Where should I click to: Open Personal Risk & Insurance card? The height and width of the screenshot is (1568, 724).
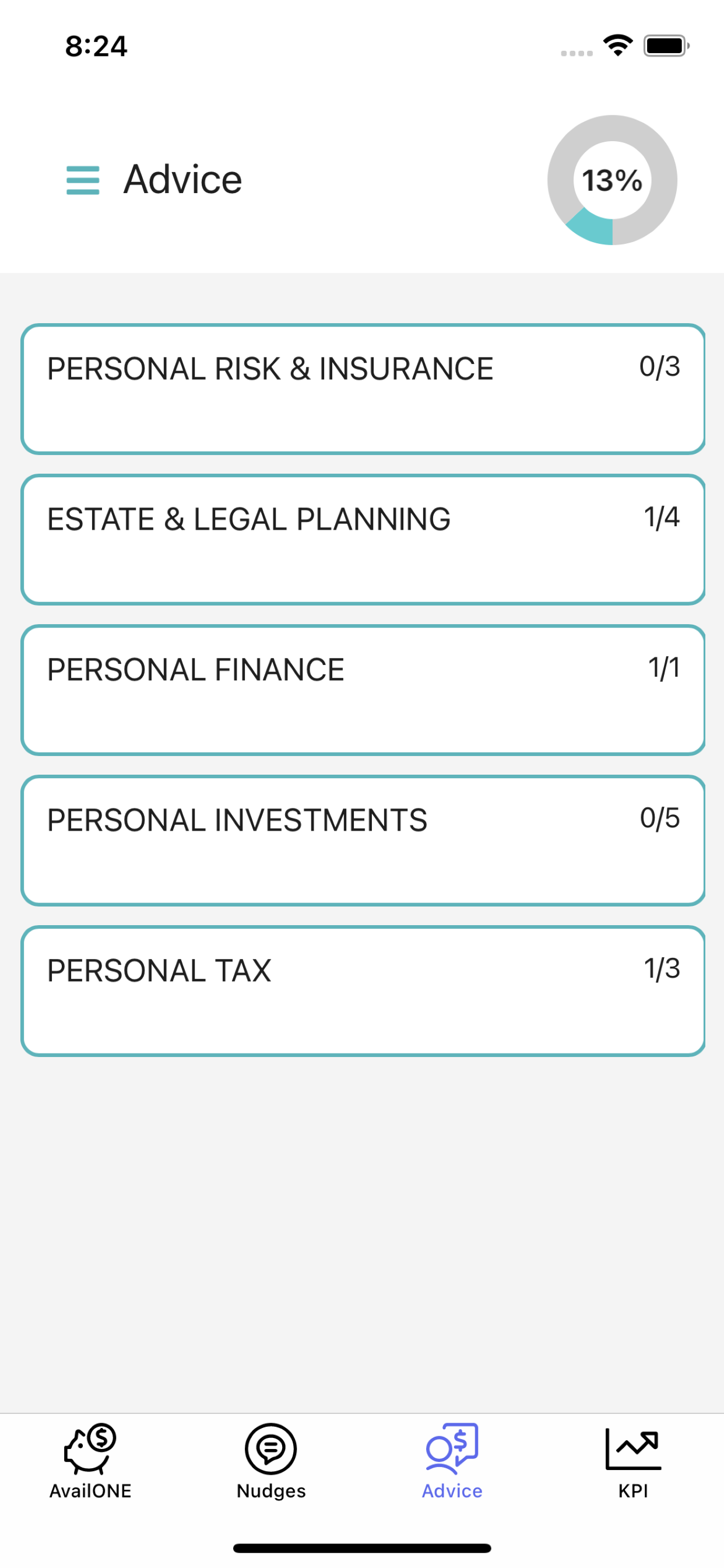click(363, 390)
